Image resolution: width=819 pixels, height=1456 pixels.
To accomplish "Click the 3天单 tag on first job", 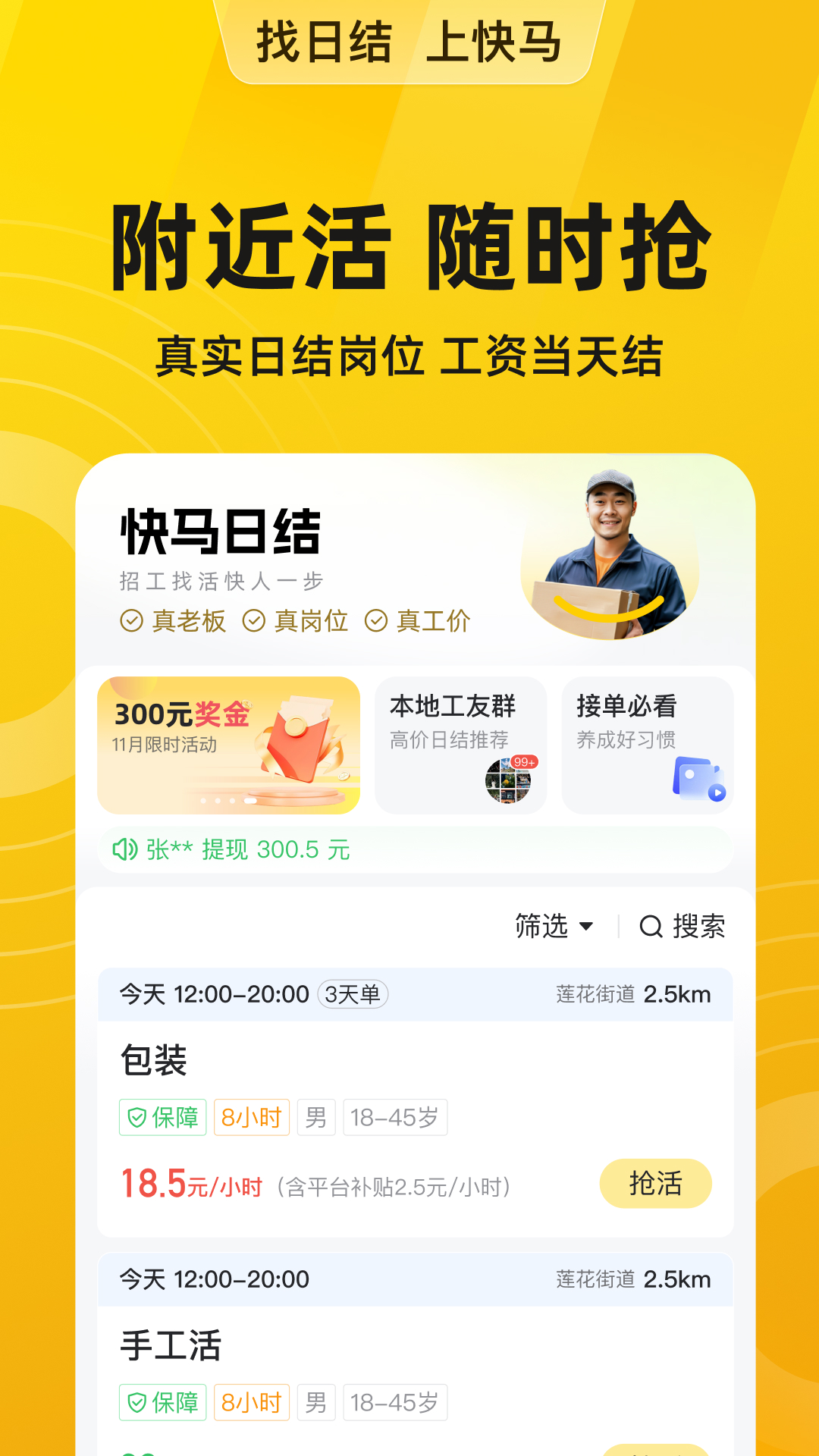I will click(x=354, y=994).
